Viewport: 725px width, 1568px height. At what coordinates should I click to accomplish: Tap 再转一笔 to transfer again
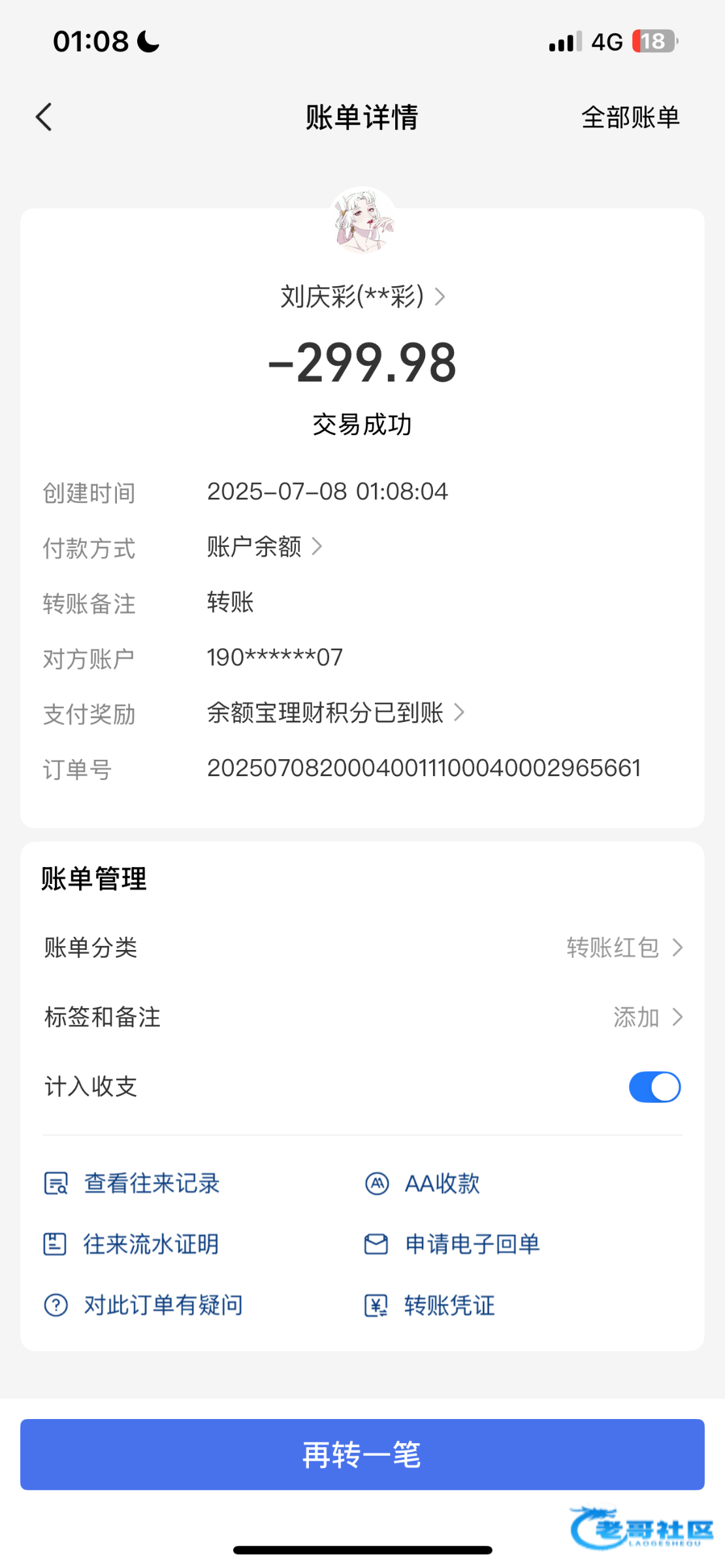tap(362, 1454)
